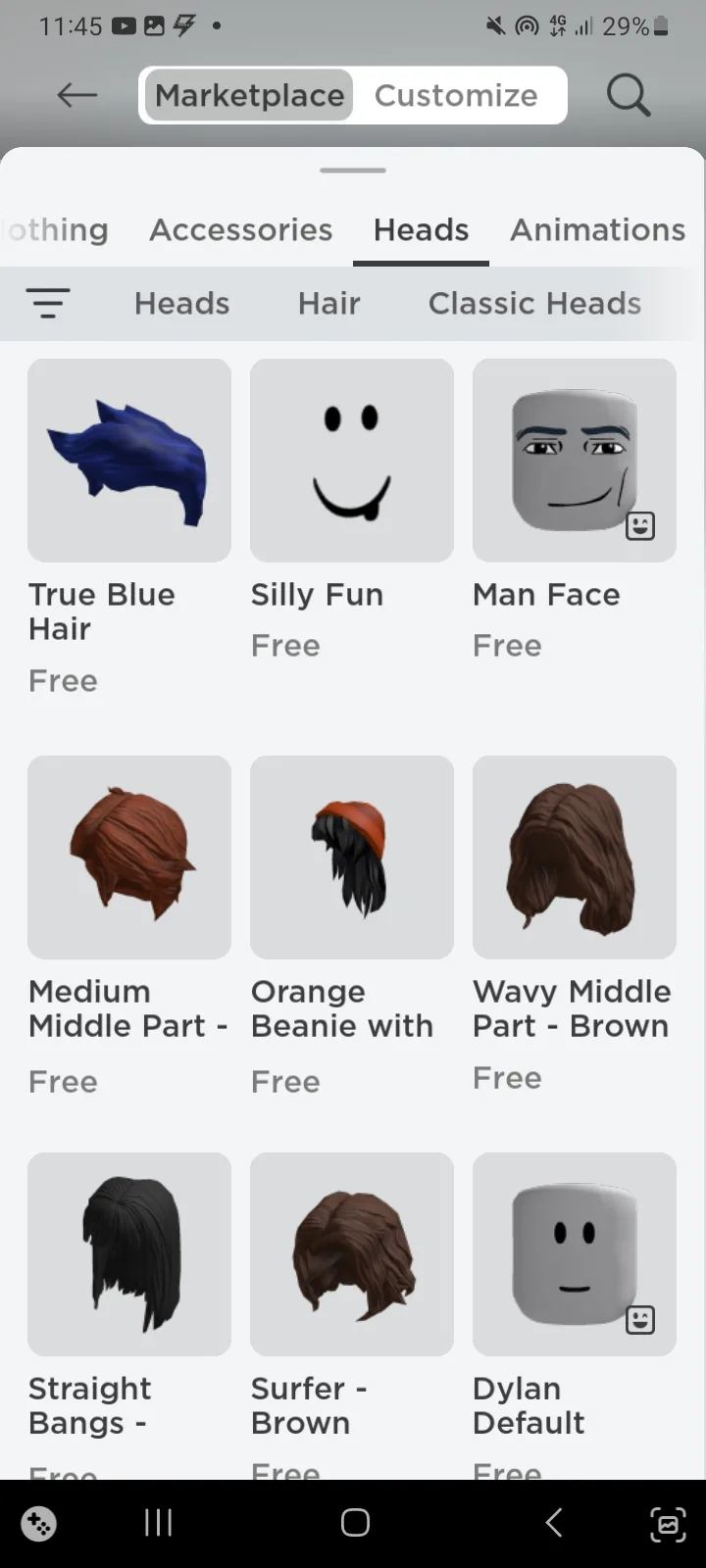View Wavy Middle Part - Brown
Screen dimensions: 706x1568
(575, 857)
